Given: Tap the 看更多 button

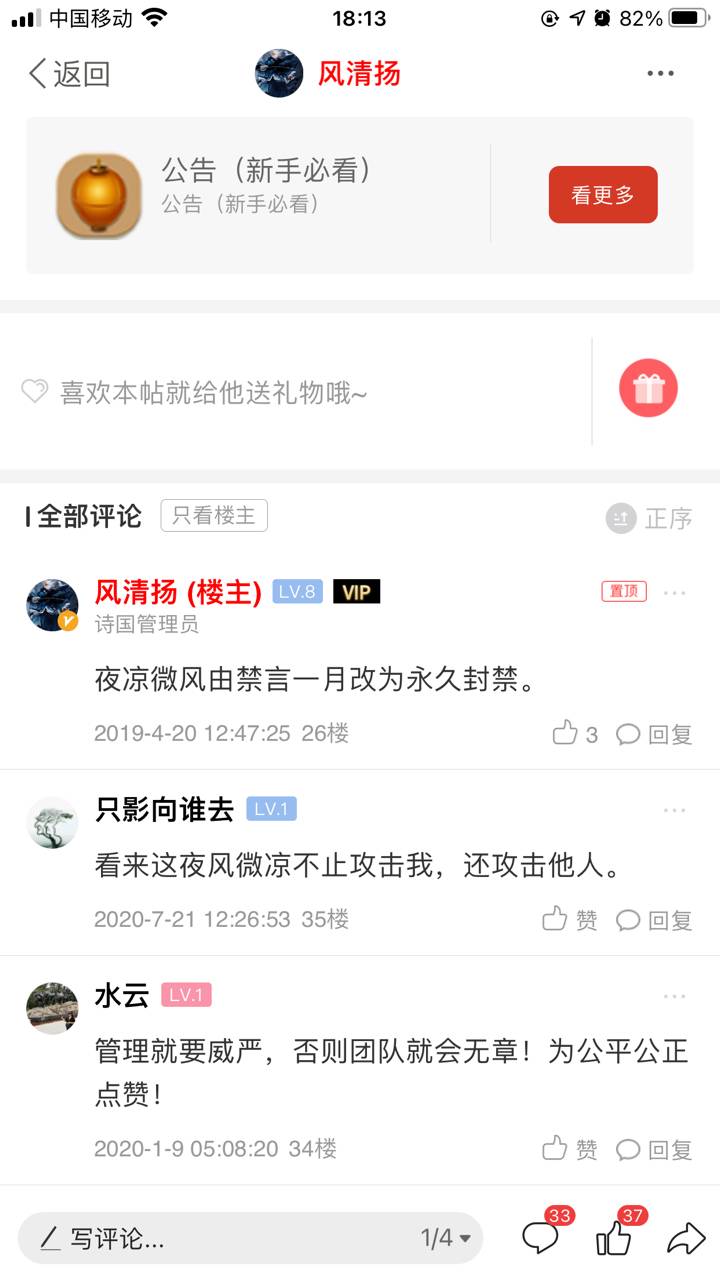Looking at the screenshot, I should pyautogui.click(x=602, y=195).
